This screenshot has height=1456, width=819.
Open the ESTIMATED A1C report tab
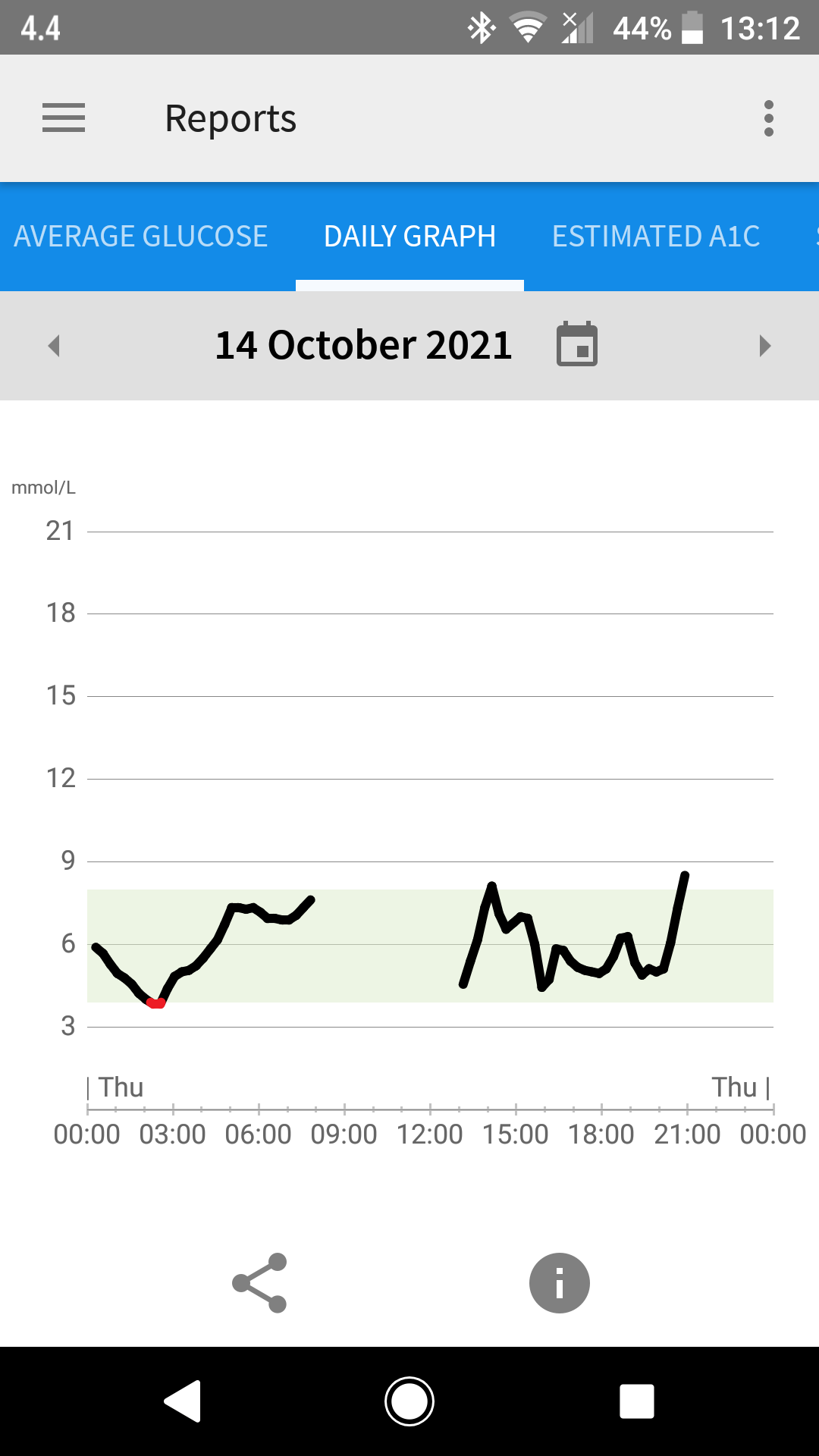(657, 236)
